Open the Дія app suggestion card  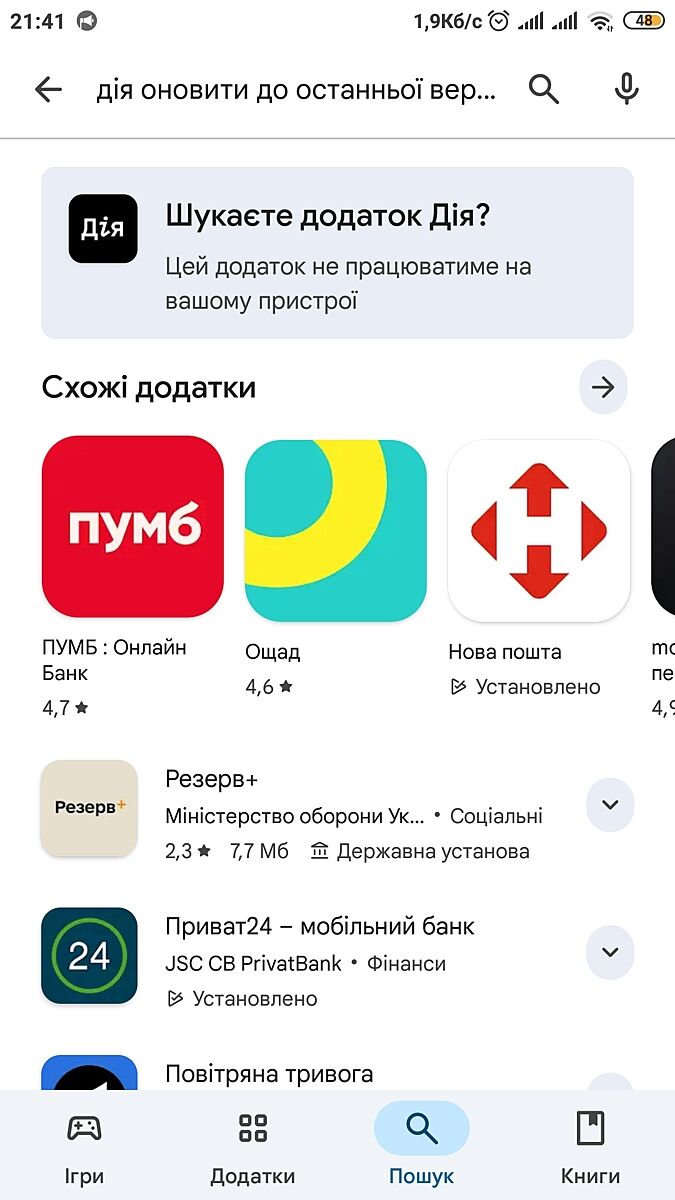tap(337, 253)
